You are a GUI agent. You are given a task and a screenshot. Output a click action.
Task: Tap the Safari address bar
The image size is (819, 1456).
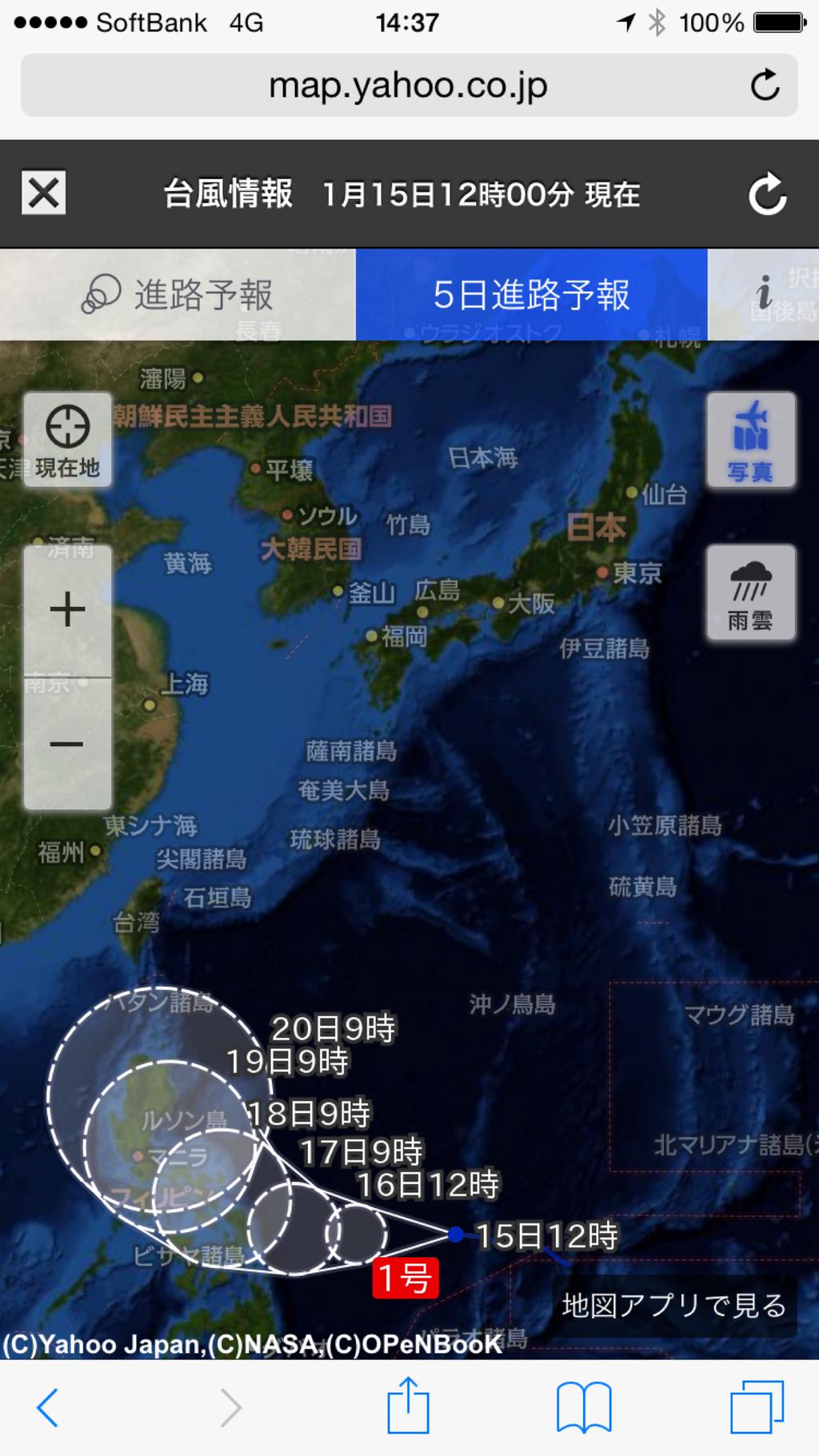click(x=409, y=86)
